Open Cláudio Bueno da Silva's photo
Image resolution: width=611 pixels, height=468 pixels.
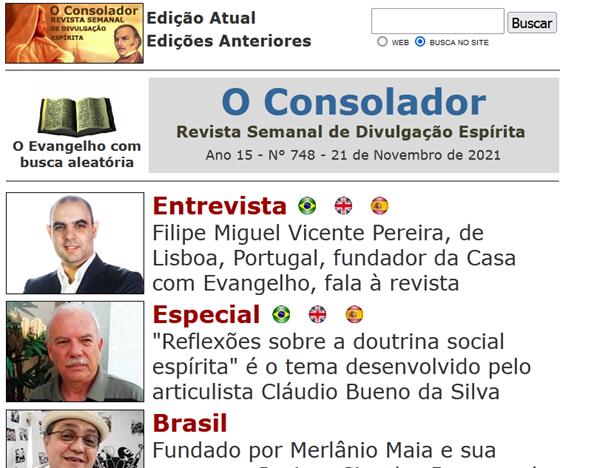click(x=75, y=351)
